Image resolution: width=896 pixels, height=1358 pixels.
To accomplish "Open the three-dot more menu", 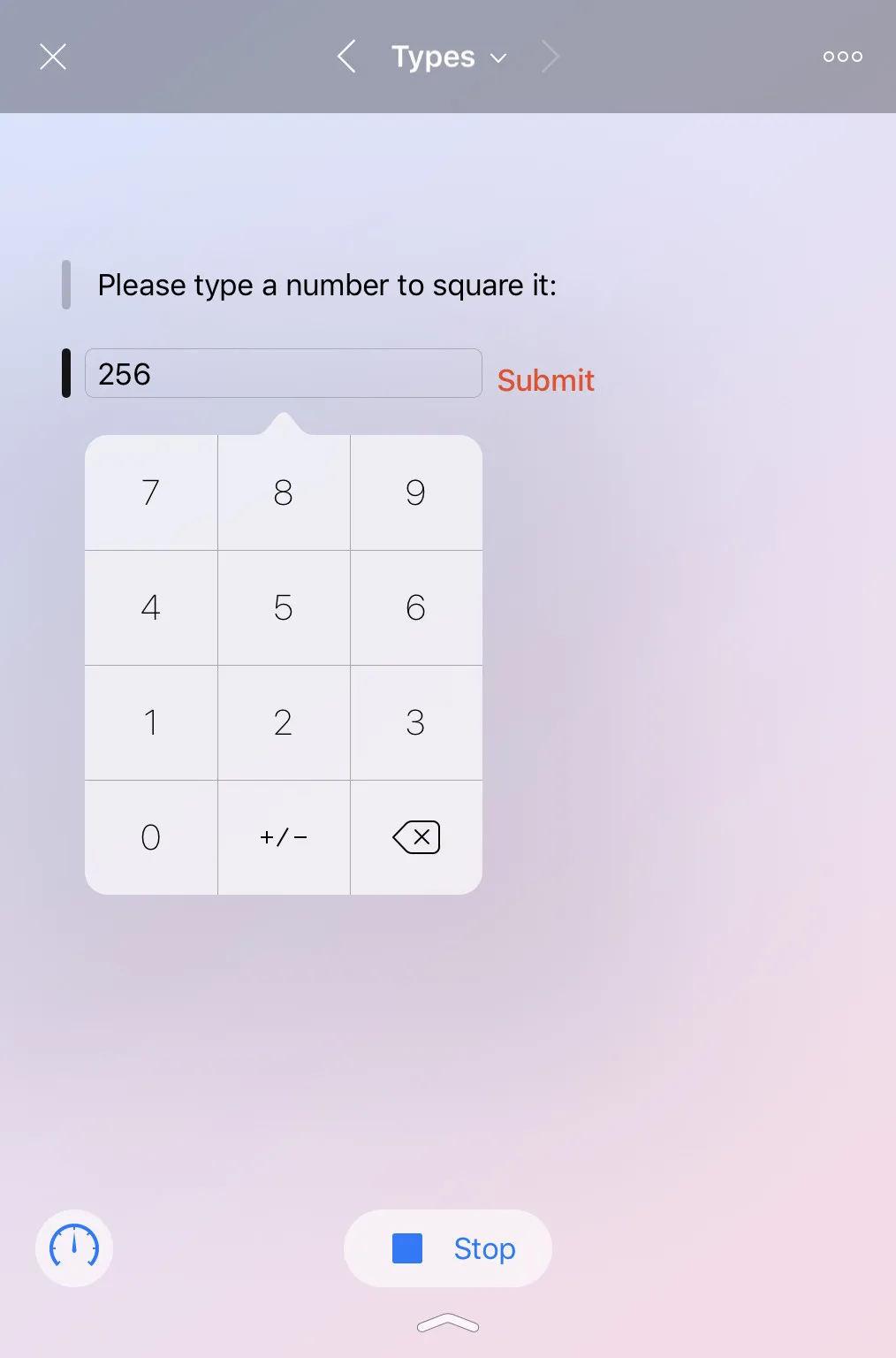I will (x=842, y=57).
